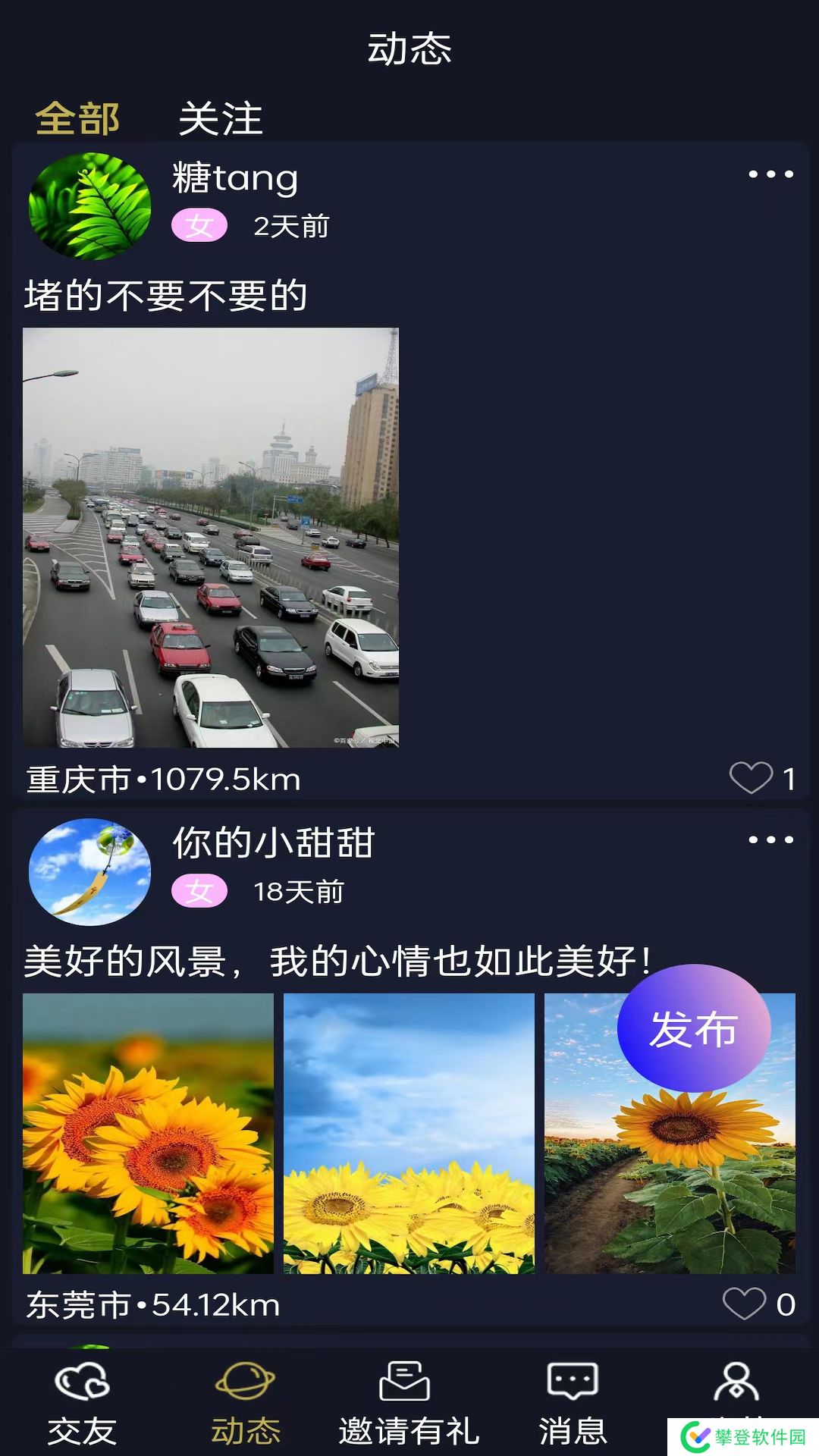The height and width of the screenshot is (1456, 819).
Task: Open the traffic photo in 糖tang's post
Action: (211, 538)
